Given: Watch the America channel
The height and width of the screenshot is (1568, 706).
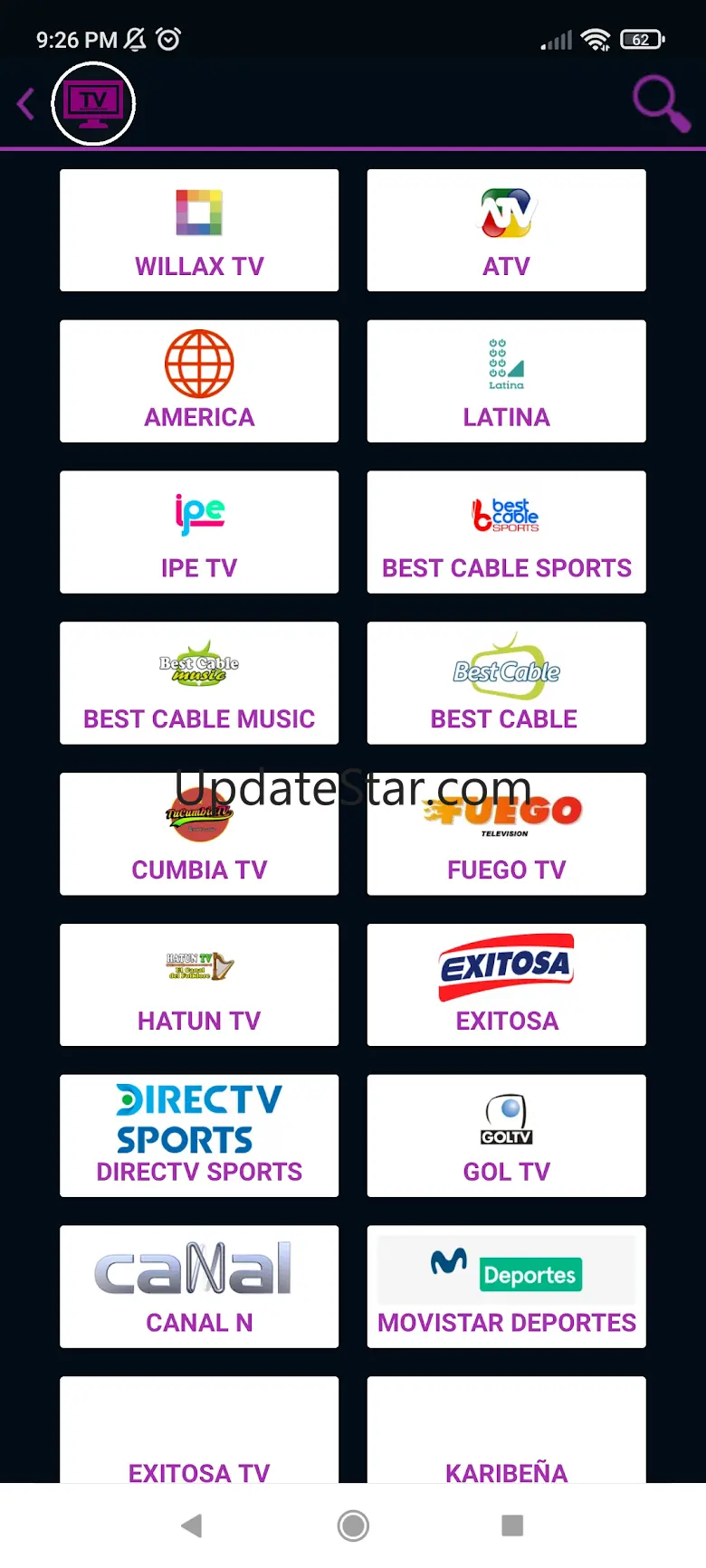Looking at the screenshot, I should [x=199, y=381].
